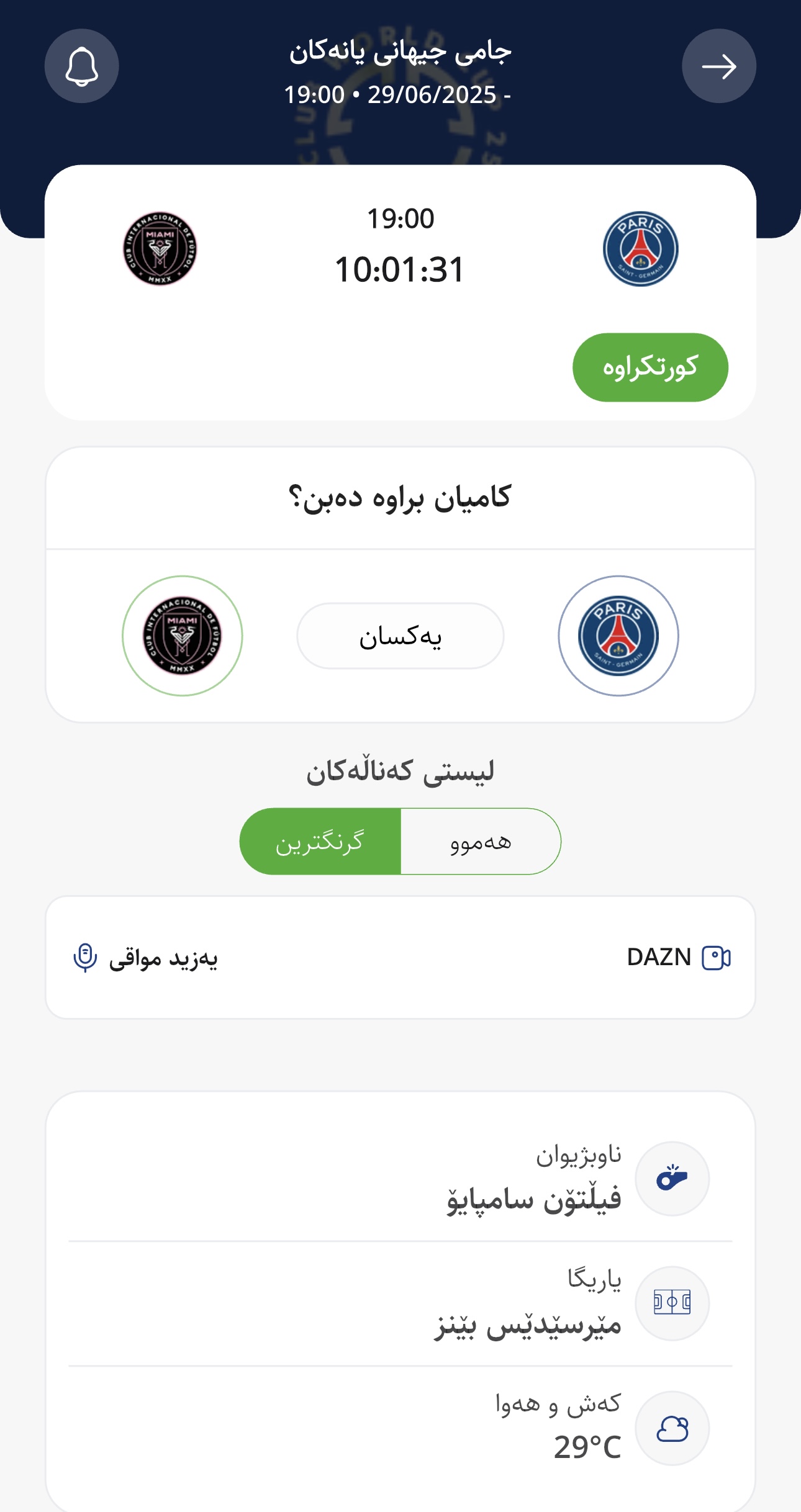This screenshot has width=801, height=1512.
Task: Tap the back arrow in the header
Action: [x=718, y=66]
